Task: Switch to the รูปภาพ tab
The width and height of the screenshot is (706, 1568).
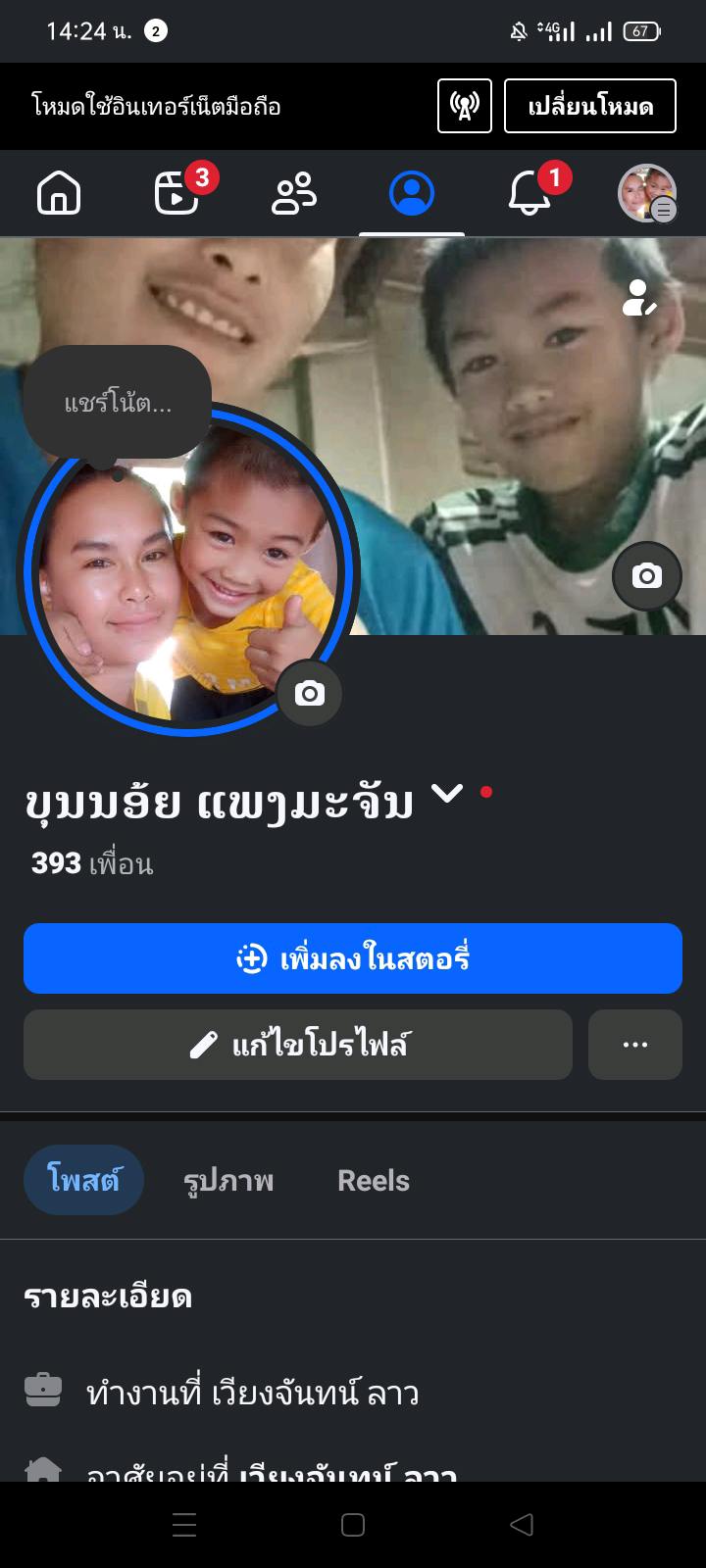Action: click(228, 1180)
